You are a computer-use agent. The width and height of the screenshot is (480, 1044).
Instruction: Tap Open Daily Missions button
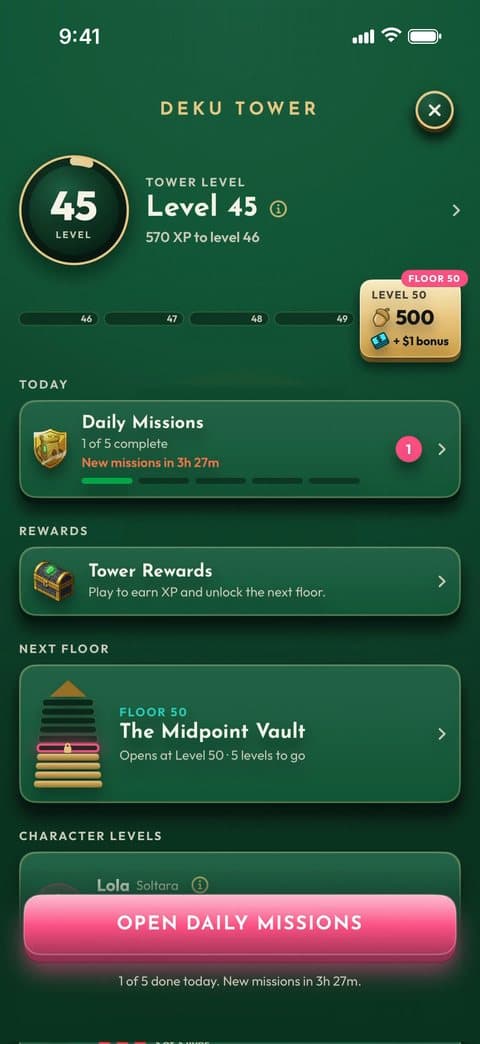tap(240, 923)
